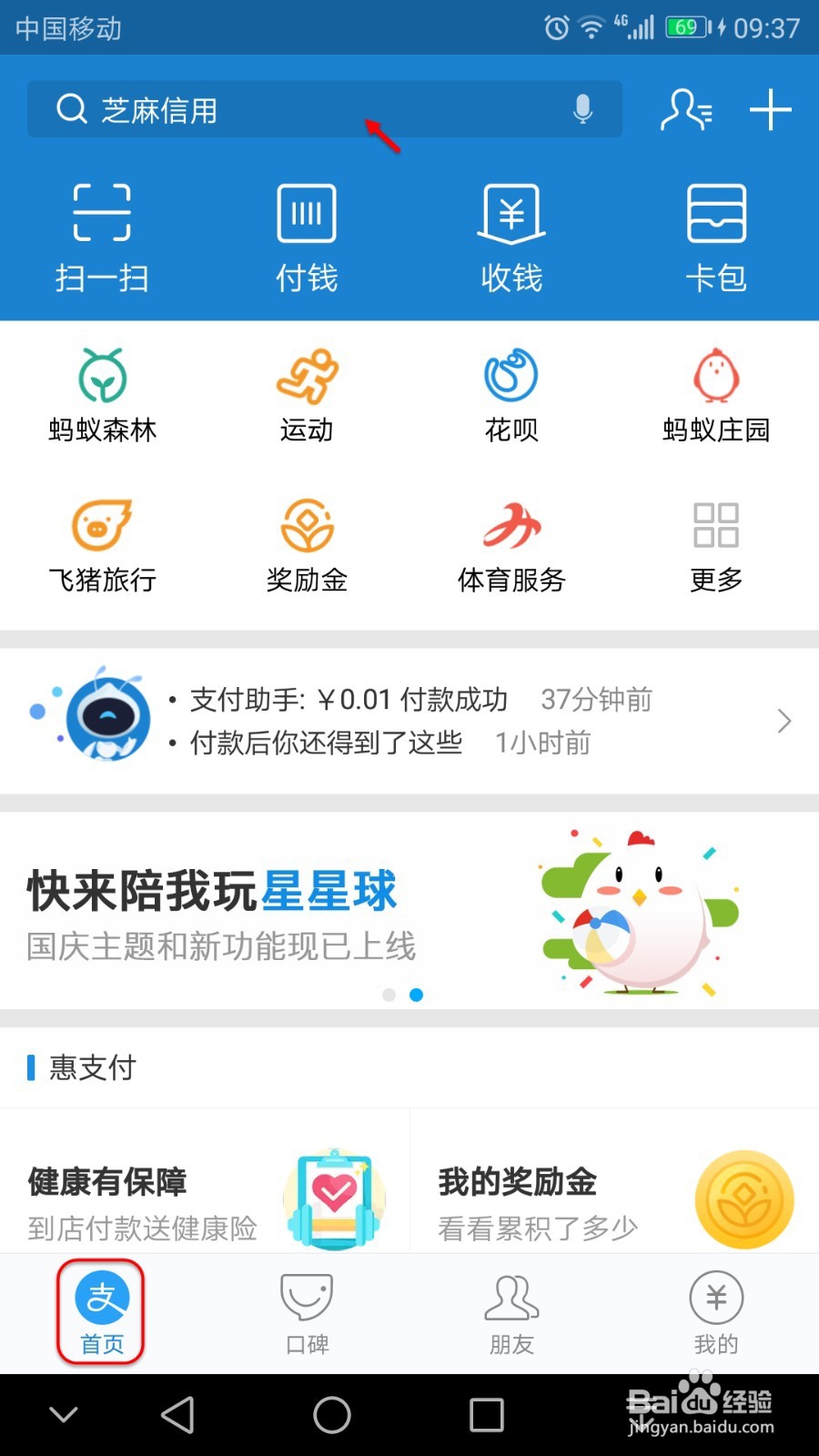Tap the 芝麻信用 search field
The width and height of the screenshot is (819, 1456).
(x=273, y=109)
